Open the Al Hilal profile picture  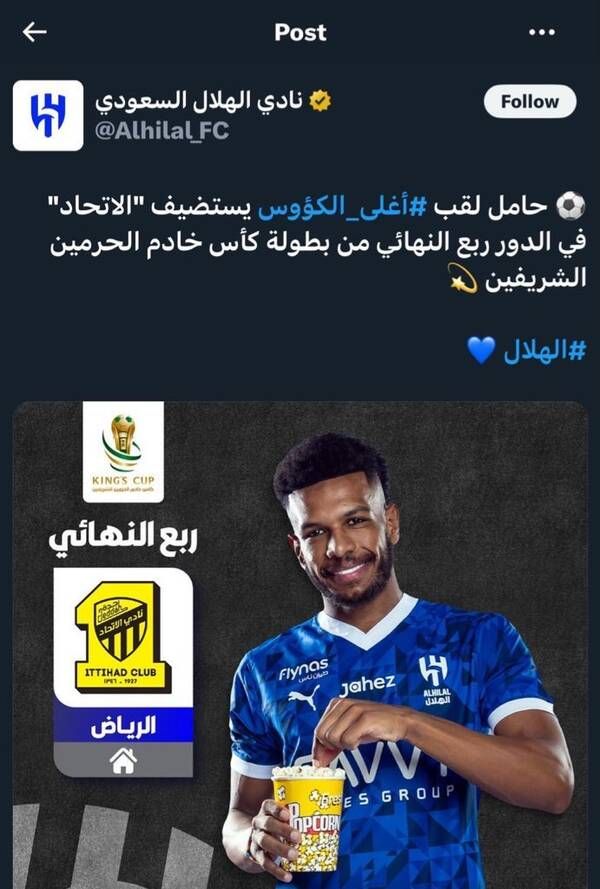(48, 115)
